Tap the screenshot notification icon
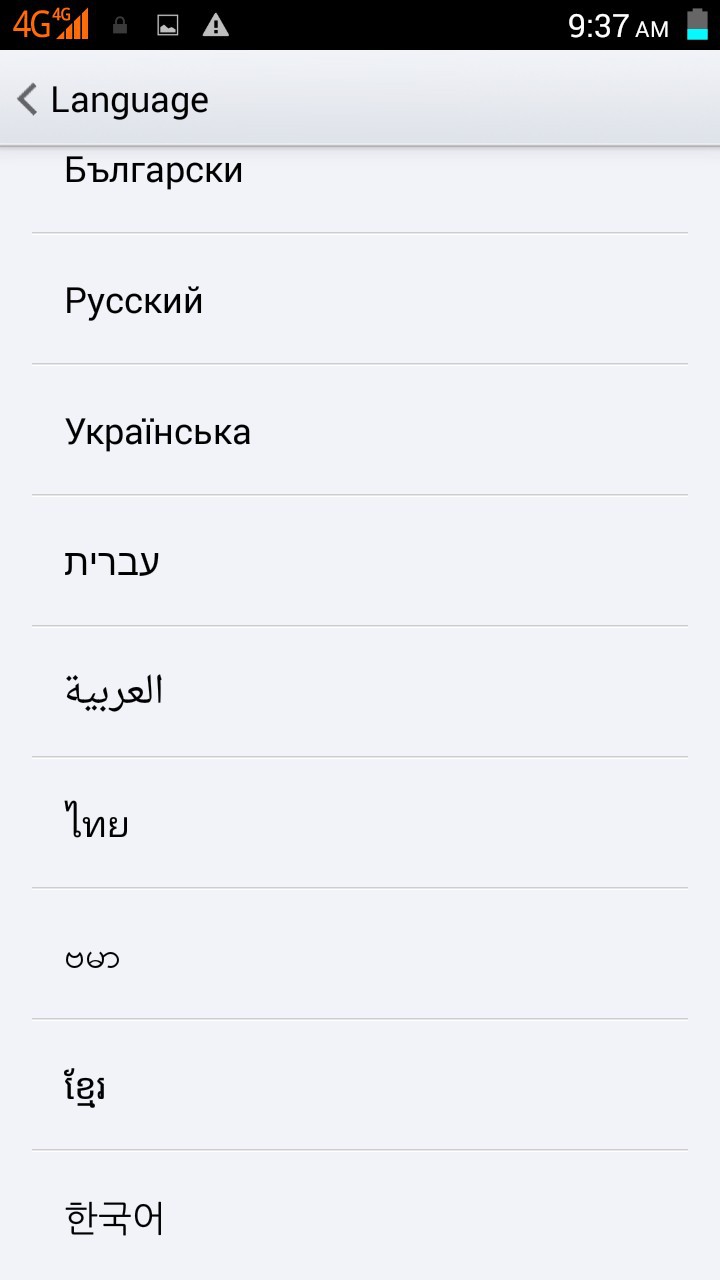Viewport: 720px width, 1280px height. pos(166,24)
